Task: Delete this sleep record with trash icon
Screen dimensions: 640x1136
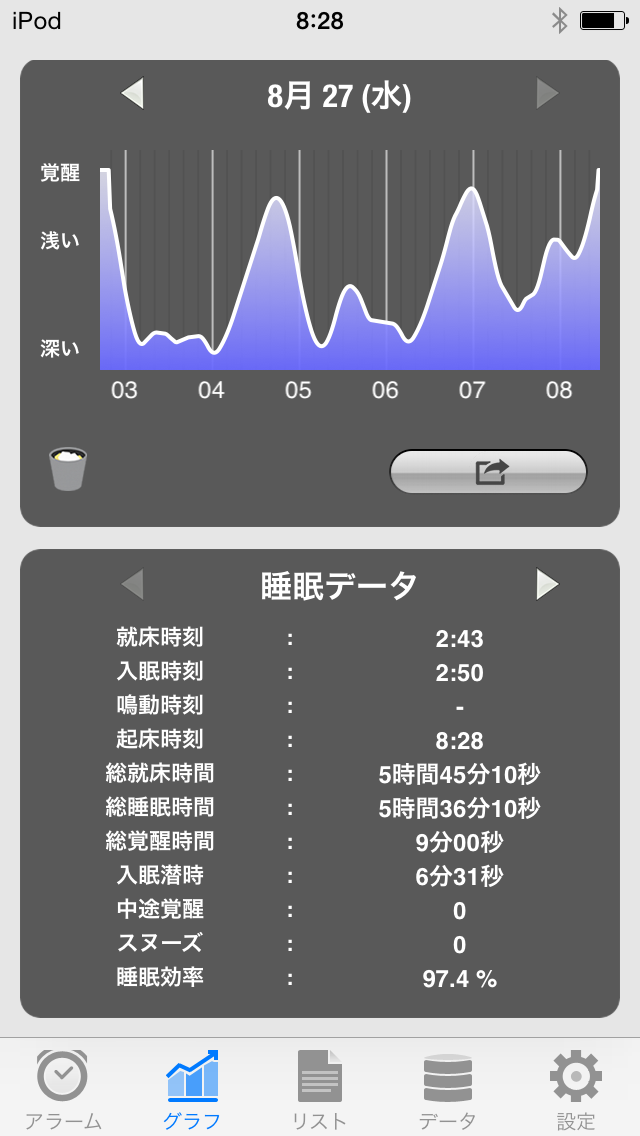Action: coord(68,469)
